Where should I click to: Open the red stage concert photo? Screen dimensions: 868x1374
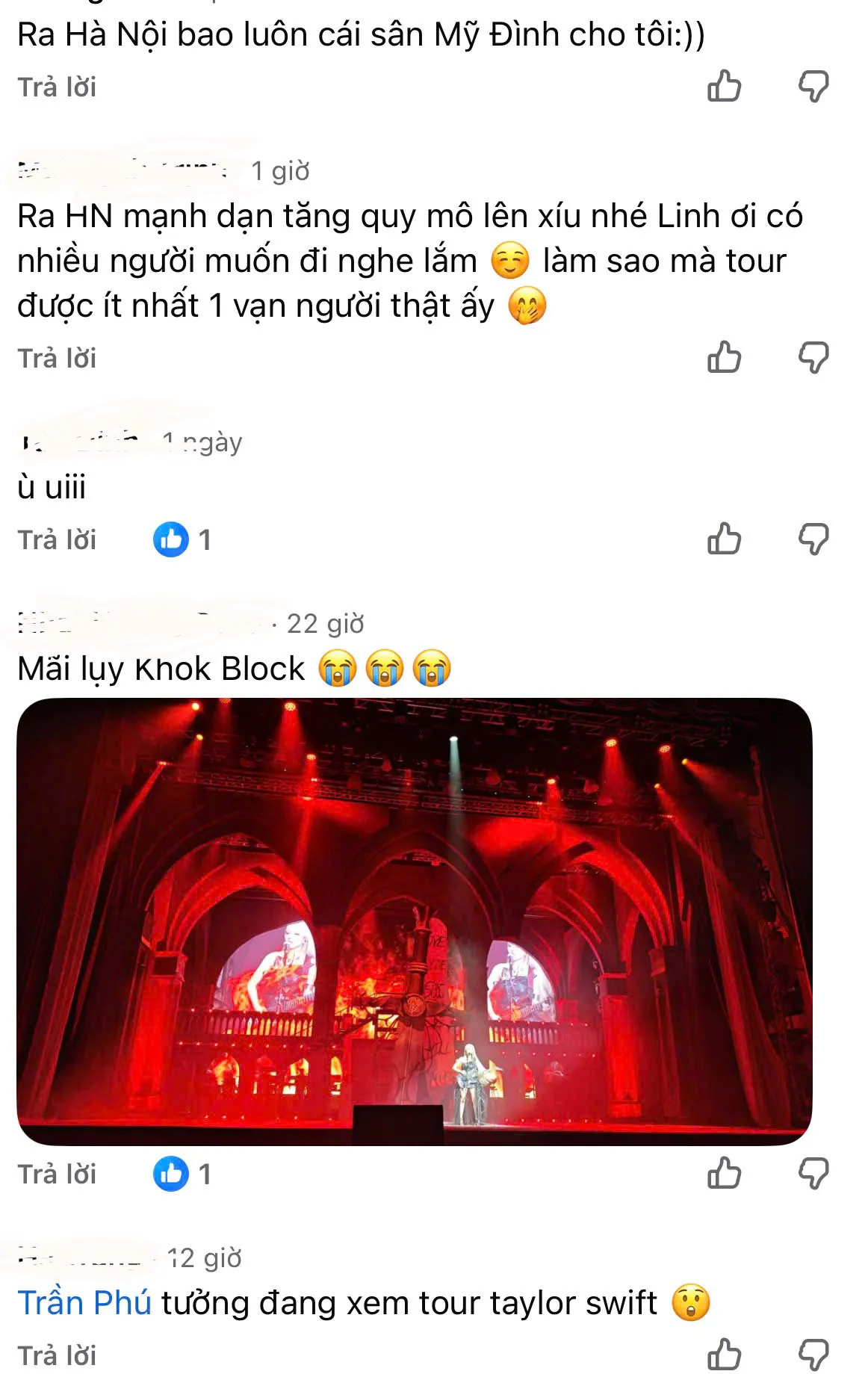(x=414, y=920)
